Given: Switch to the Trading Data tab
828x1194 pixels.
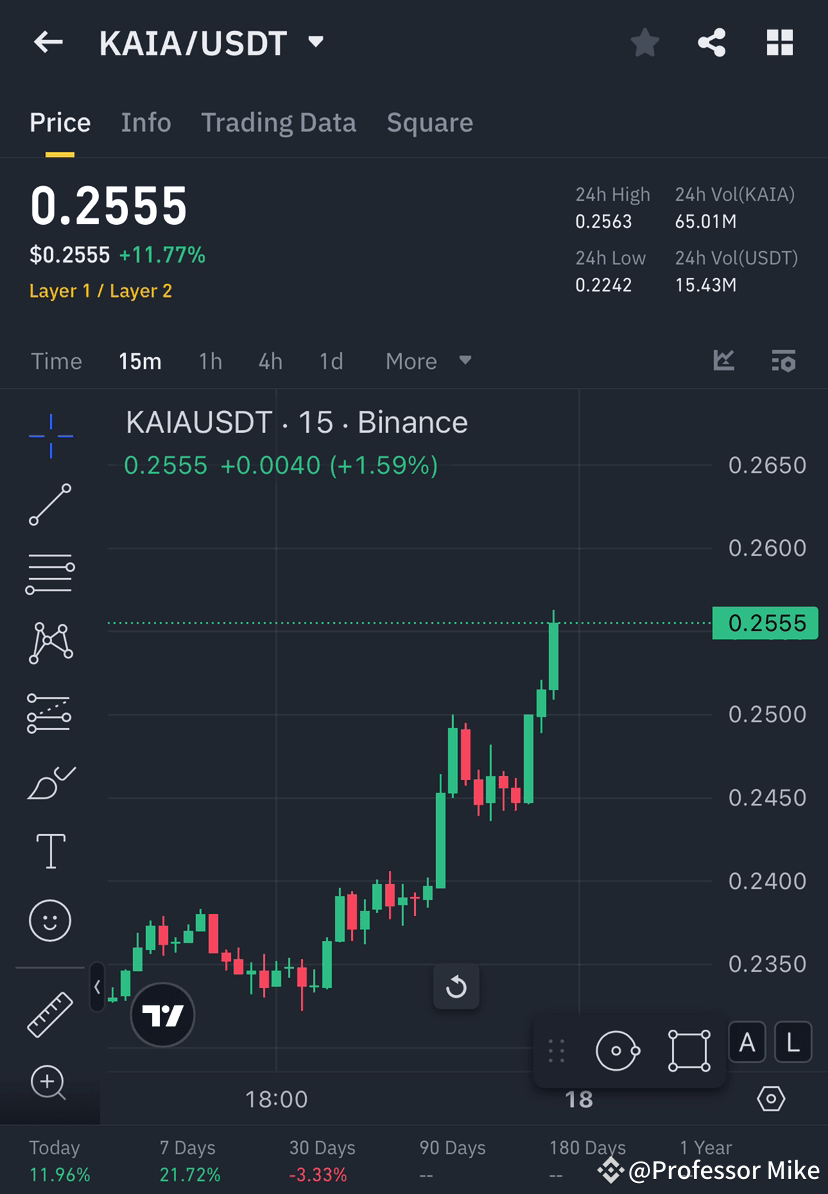Looking at the screenshot, I should (x=278, y=122).
